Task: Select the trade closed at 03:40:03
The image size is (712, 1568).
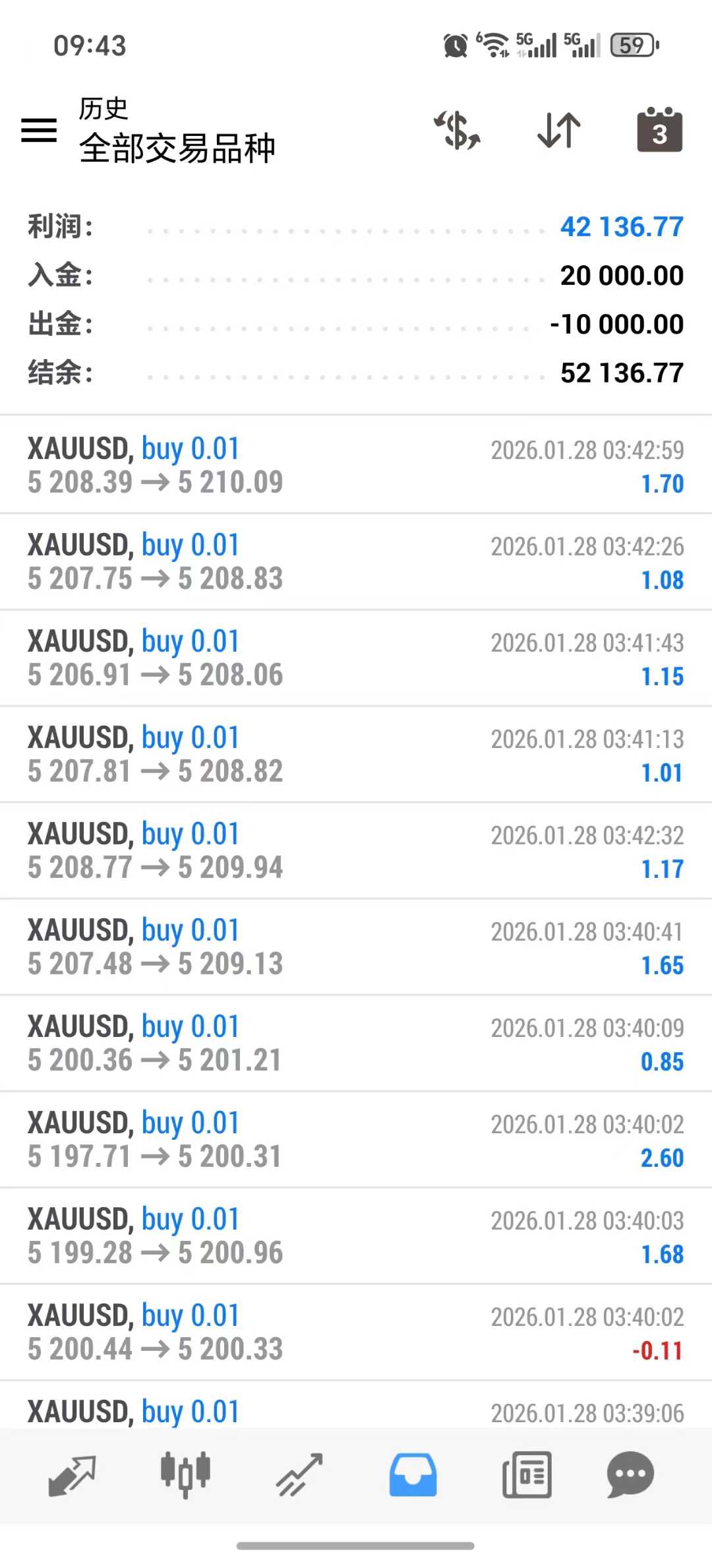Action: [x=356, y=1236]
